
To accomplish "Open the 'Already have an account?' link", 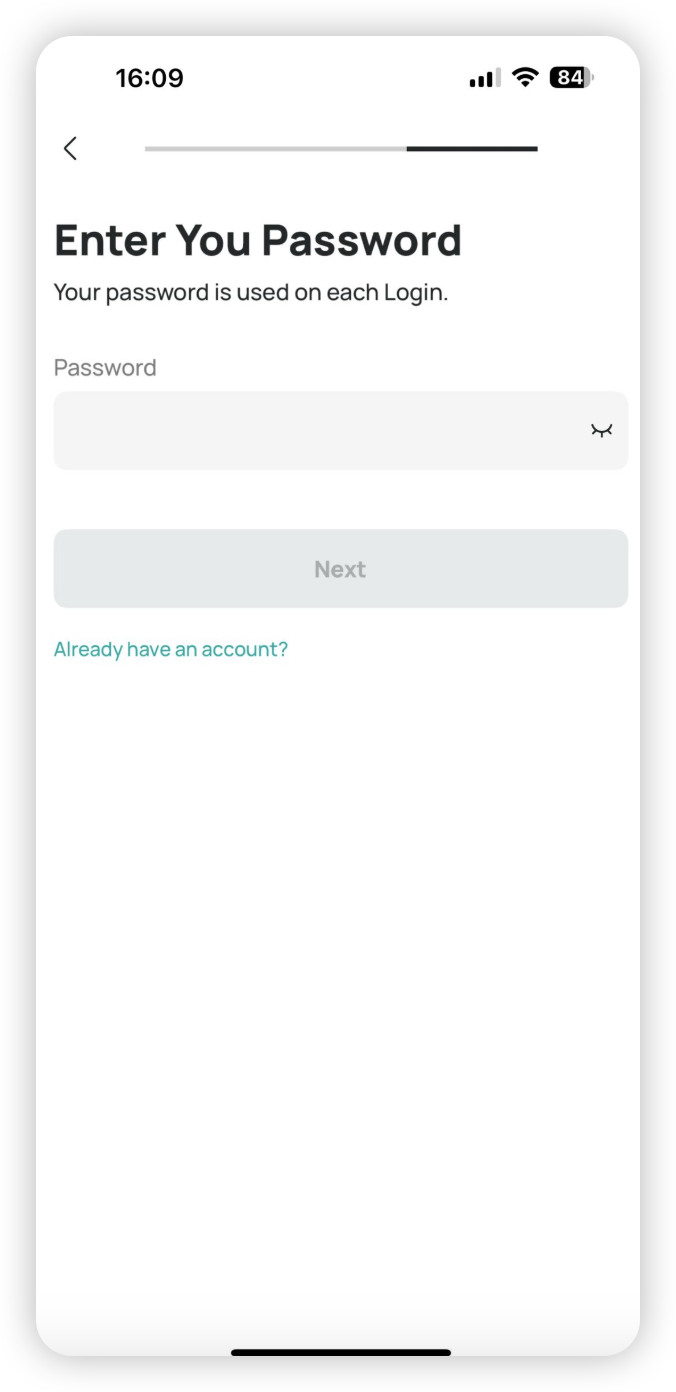I will pyautogui.click(x=171, y=650).
